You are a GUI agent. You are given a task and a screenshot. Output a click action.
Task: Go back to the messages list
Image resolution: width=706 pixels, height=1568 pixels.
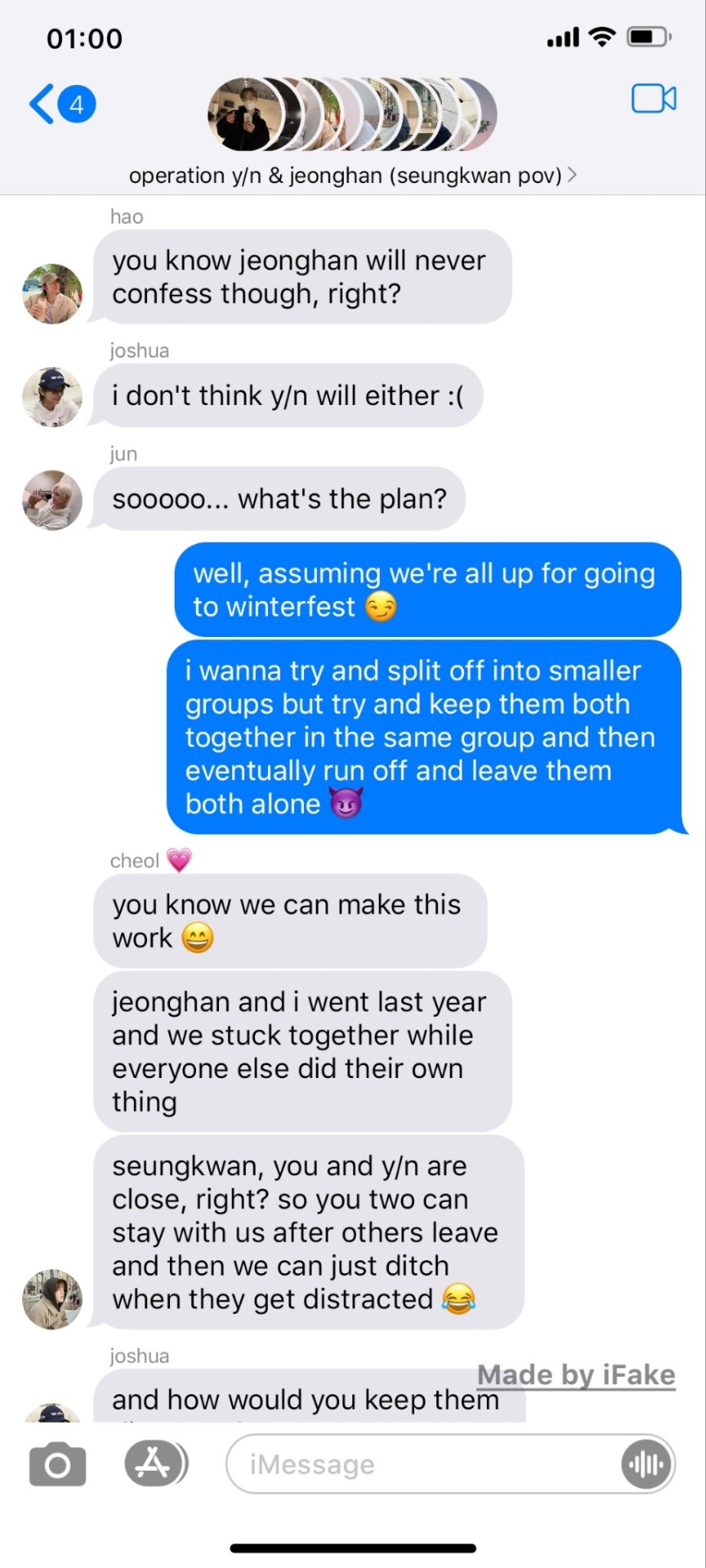(60, 104)
